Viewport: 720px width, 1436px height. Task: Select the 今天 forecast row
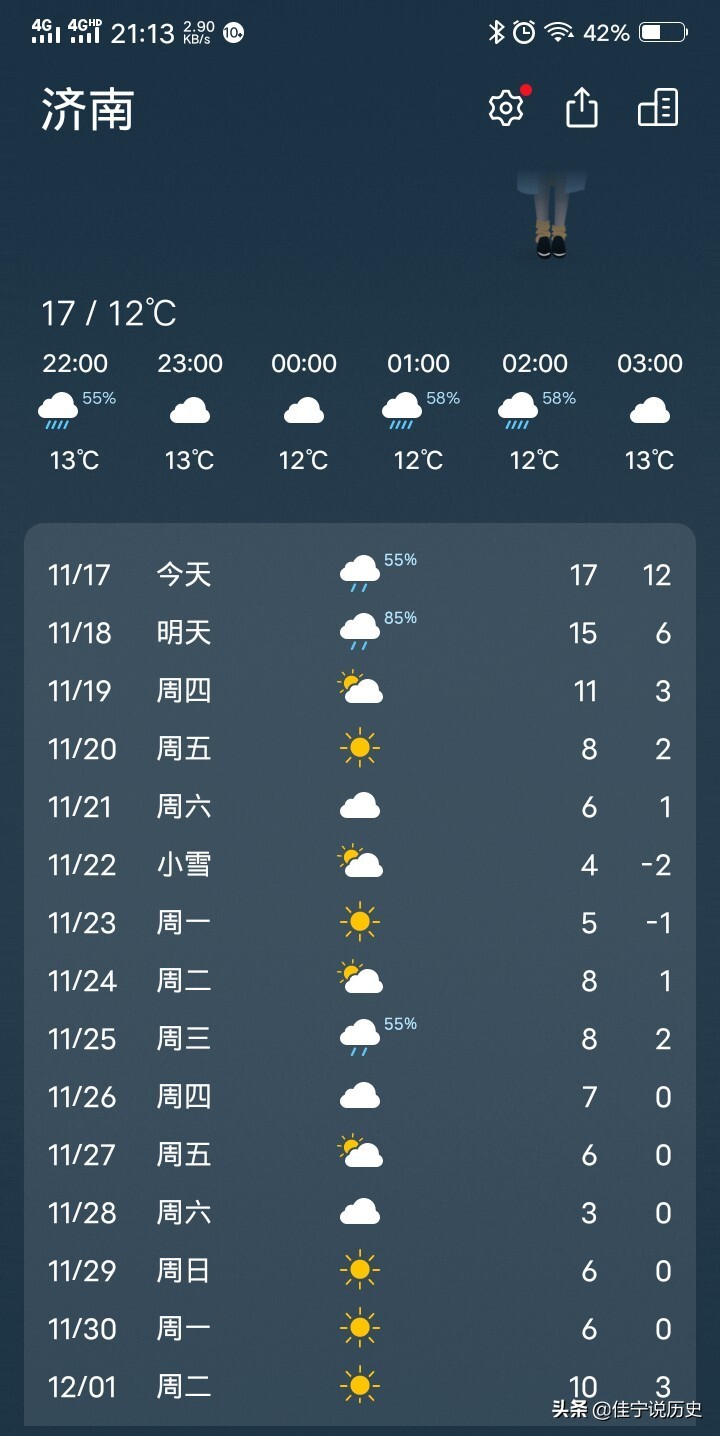pyautogui.click(x=360, y=574)
